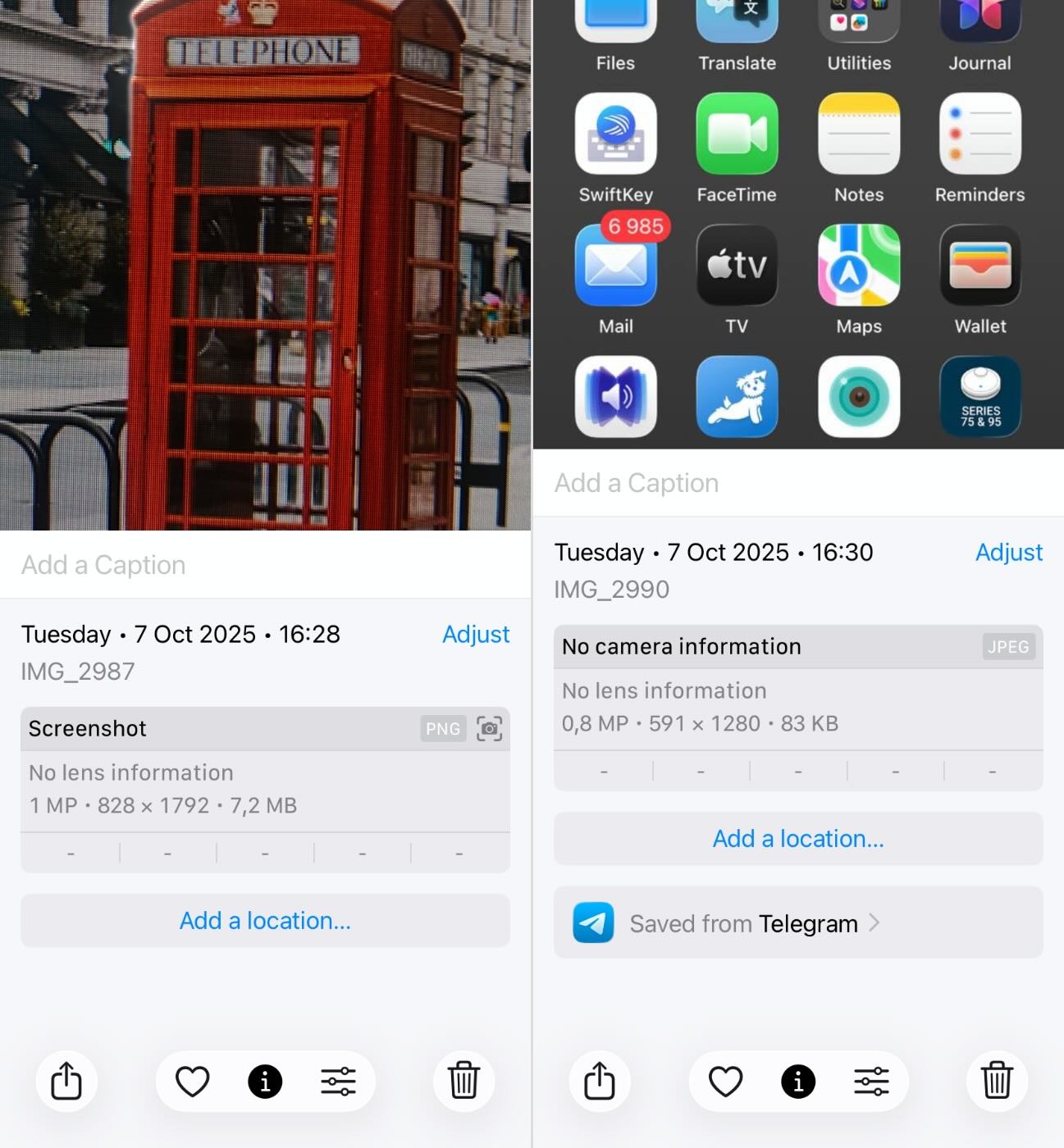
Task: Open the Saved from Telegram row
Action: click(798, 923)
